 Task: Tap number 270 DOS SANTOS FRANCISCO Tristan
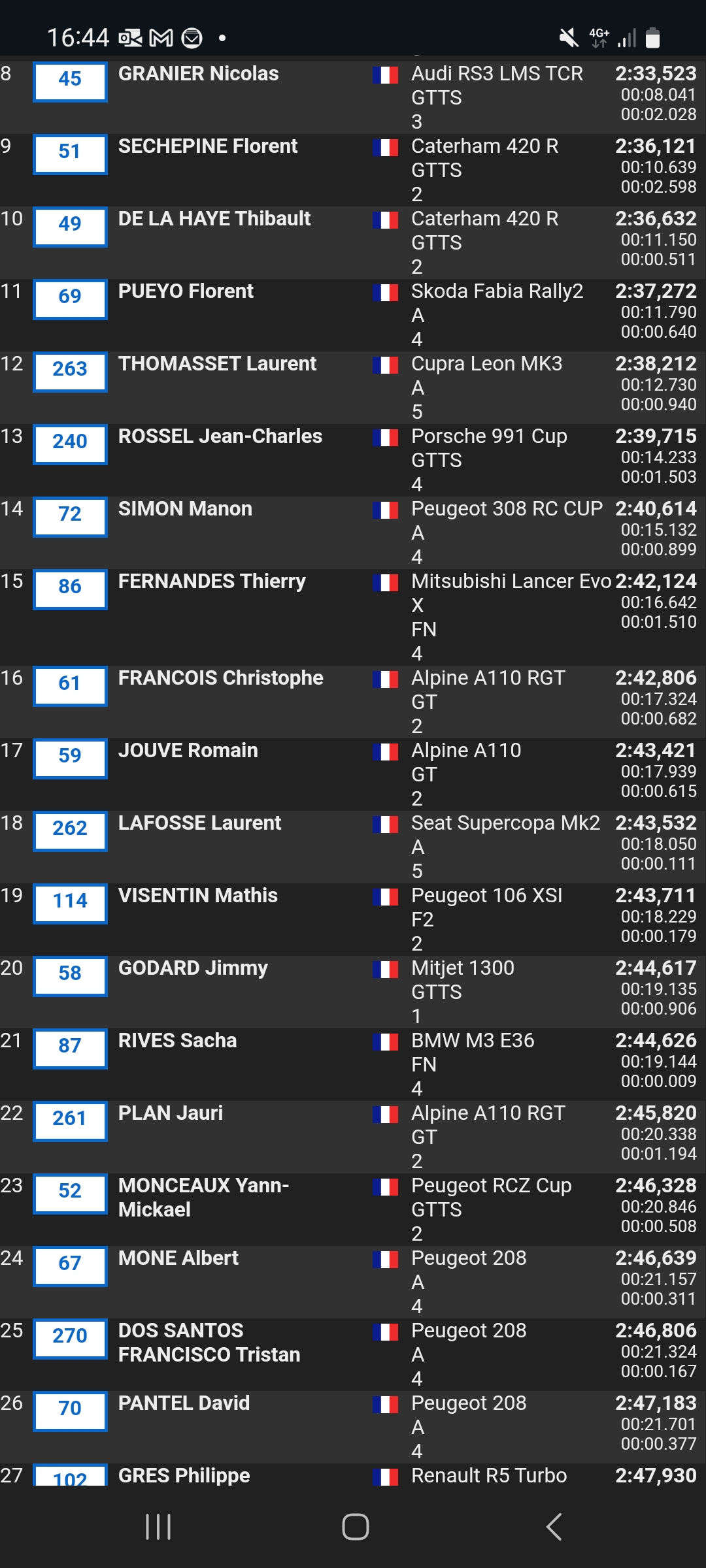coord(70,1338)
